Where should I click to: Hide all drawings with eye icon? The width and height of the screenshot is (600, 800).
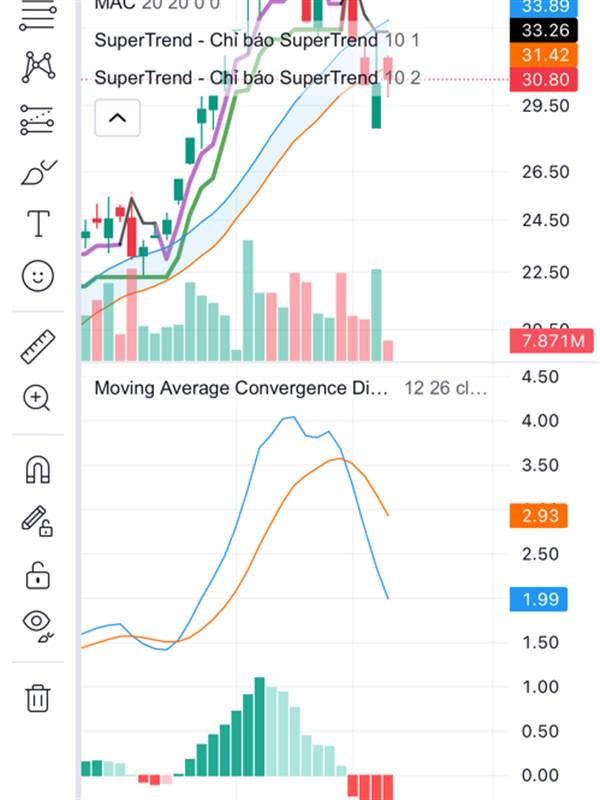tap(38, 625)
